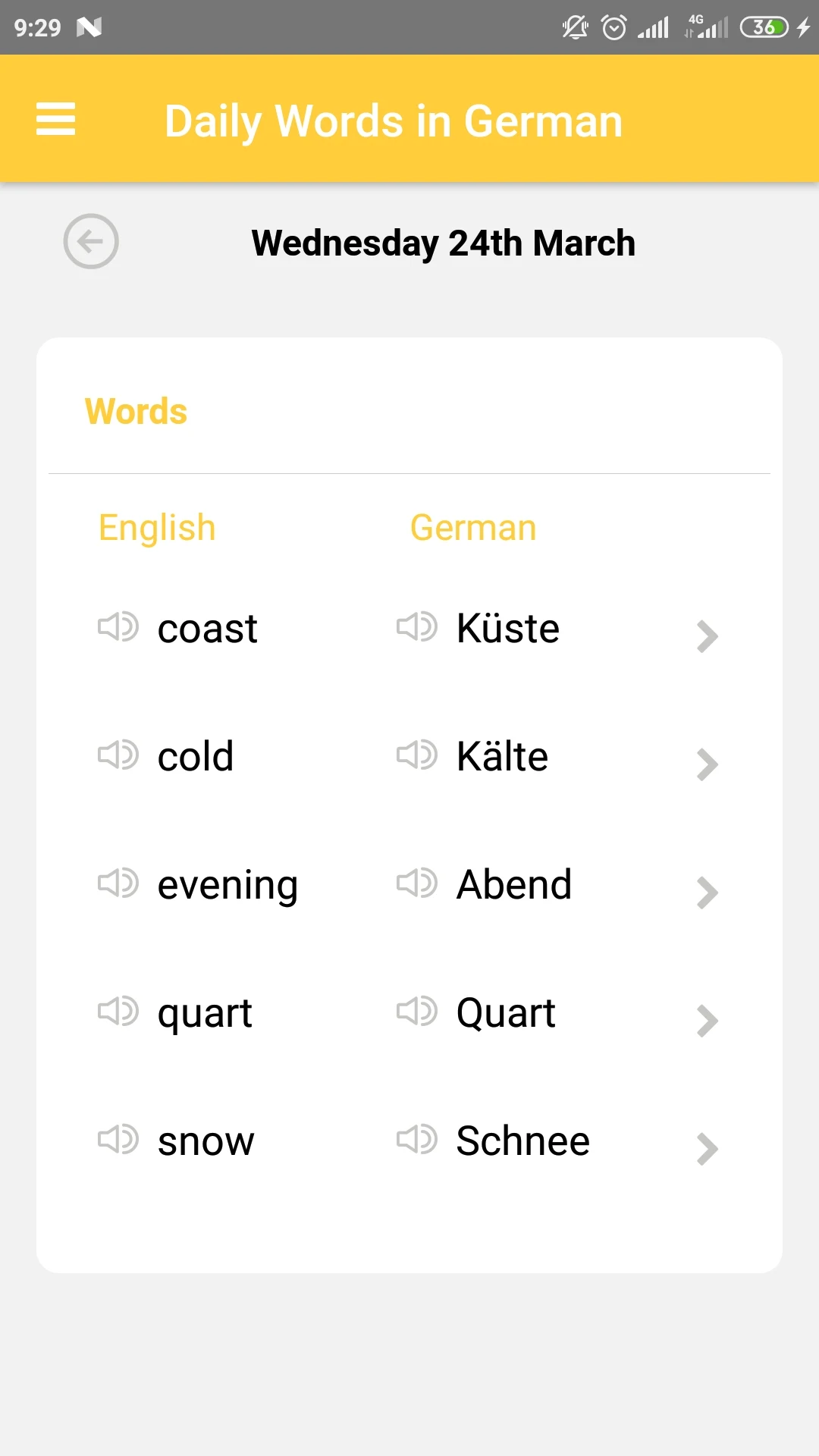The image size is (819, 1456).
Task: Listen to the German word Schnee
Action: 417,1140
